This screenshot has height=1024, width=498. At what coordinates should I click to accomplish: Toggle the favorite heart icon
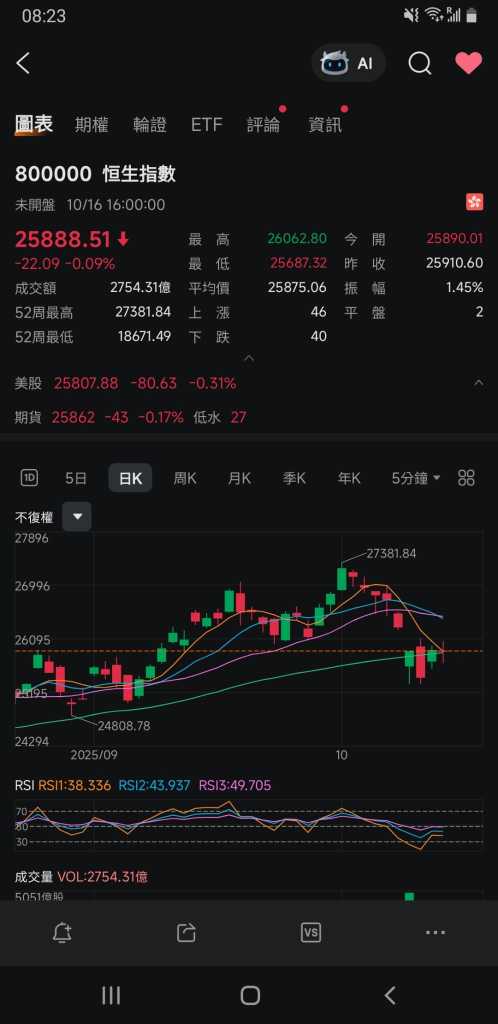click(469, 63)
